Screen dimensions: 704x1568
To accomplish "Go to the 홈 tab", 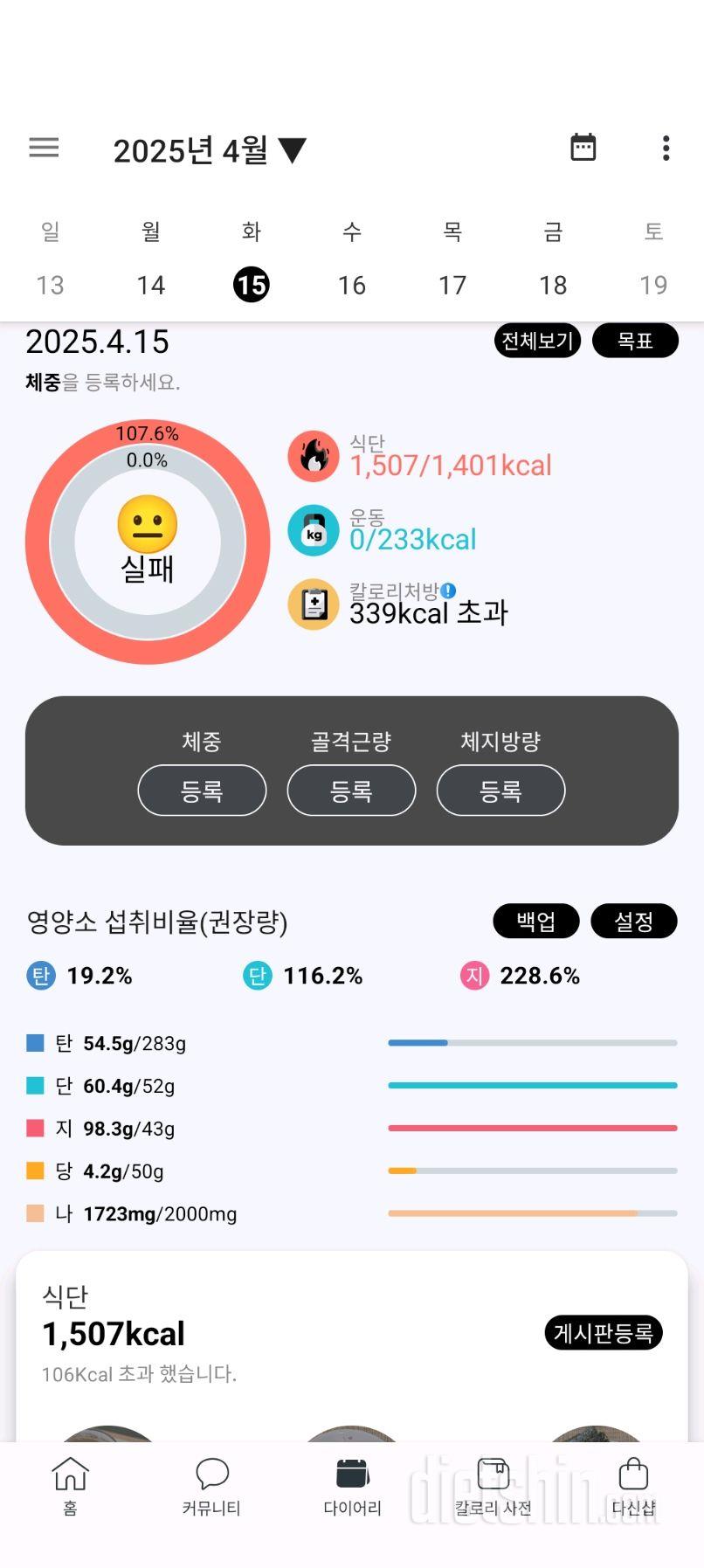I will [70, 1485].
